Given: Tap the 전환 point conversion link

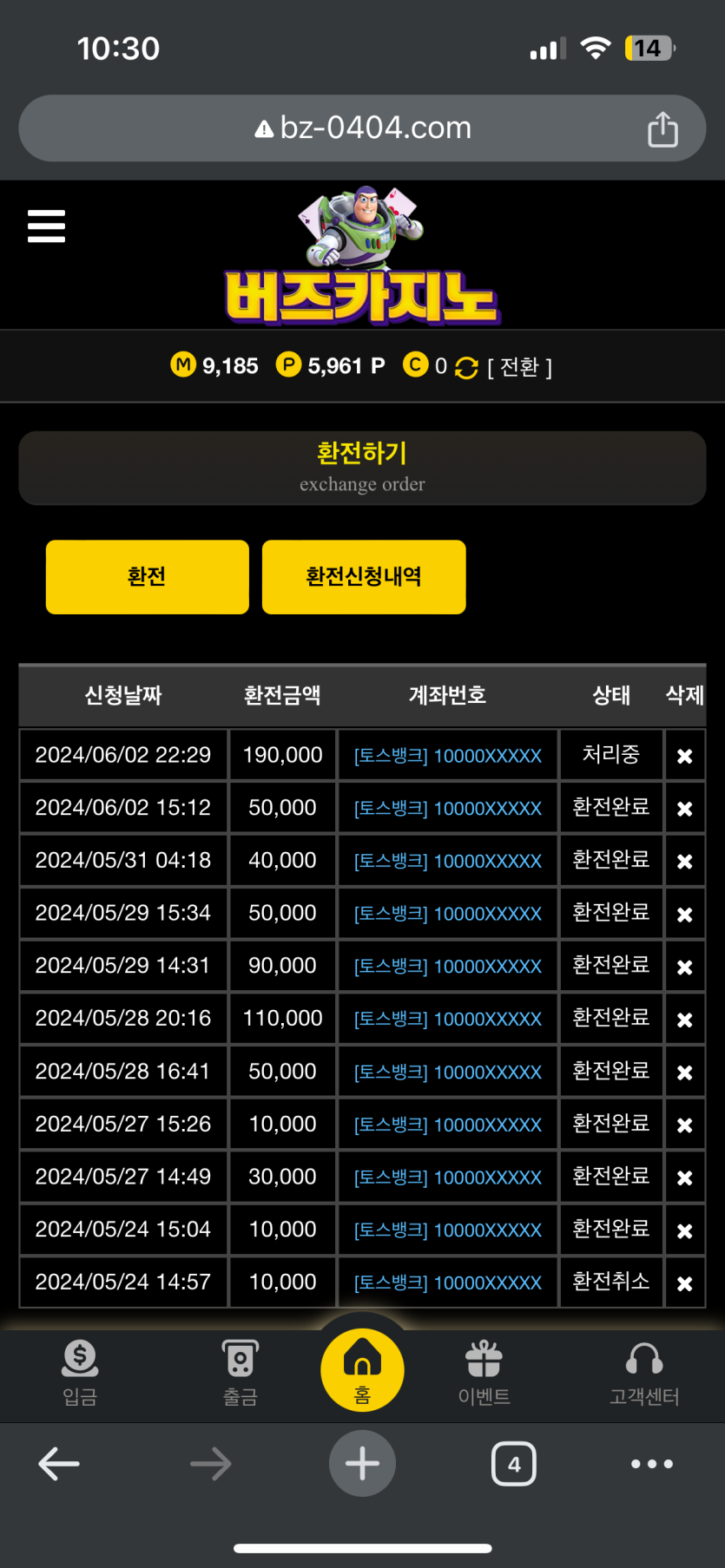Looking at the screenshot, I should pyautogui.click(x=519, y=367).
